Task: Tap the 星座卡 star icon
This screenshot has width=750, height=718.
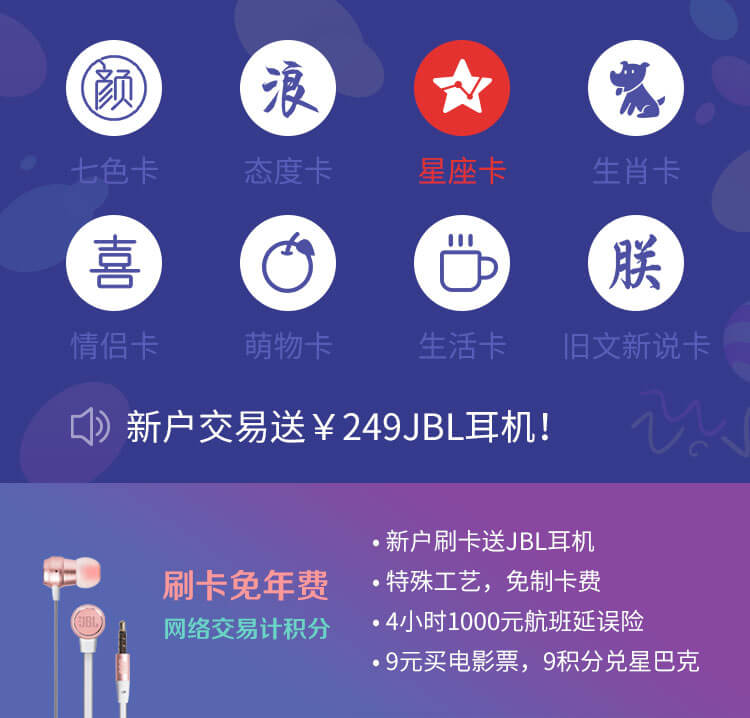Action: [462, 88]
